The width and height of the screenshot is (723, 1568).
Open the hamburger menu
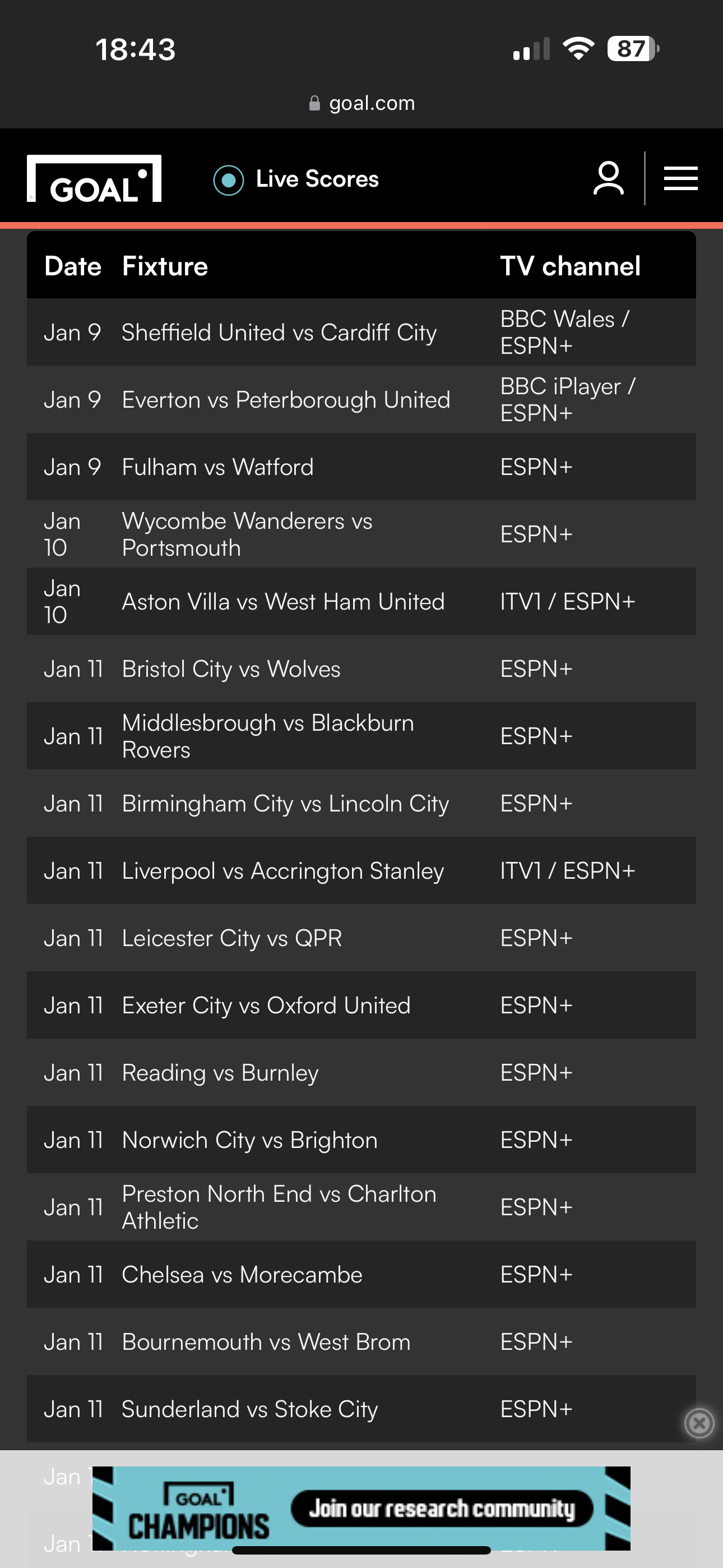[680, 178]
